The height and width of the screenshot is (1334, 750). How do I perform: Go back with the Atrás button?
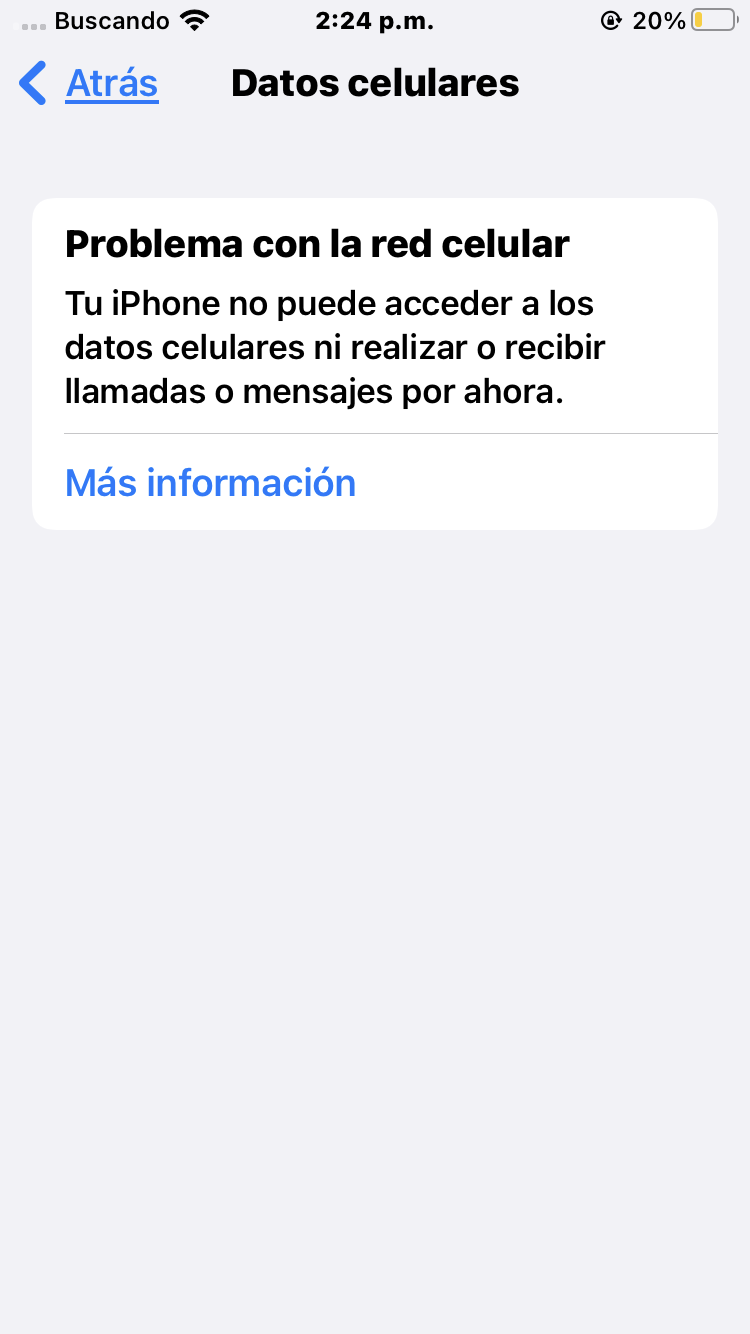pyautogui.click(x=90, y=83)
